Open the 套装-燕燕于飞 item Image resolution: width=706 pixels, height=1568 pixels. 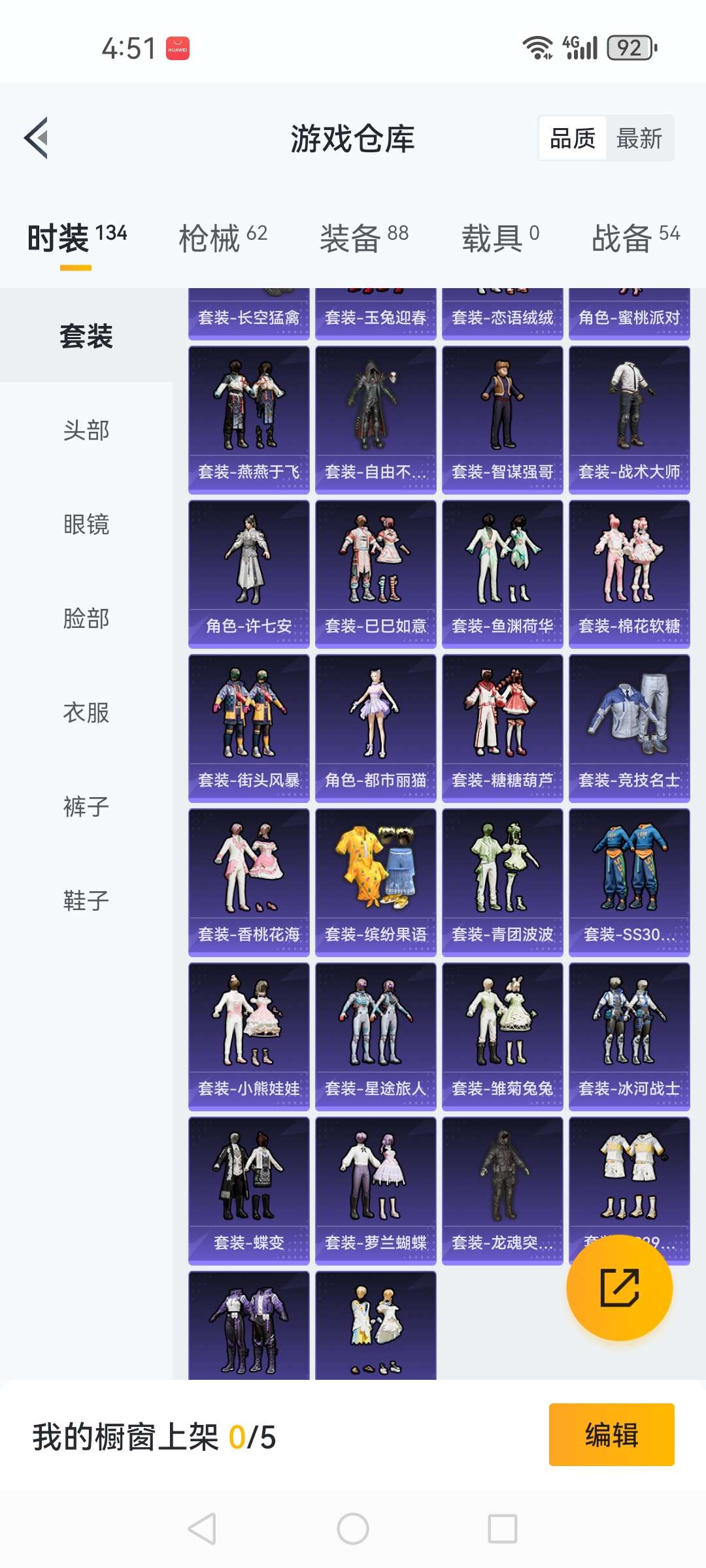(x=248, y=419)
